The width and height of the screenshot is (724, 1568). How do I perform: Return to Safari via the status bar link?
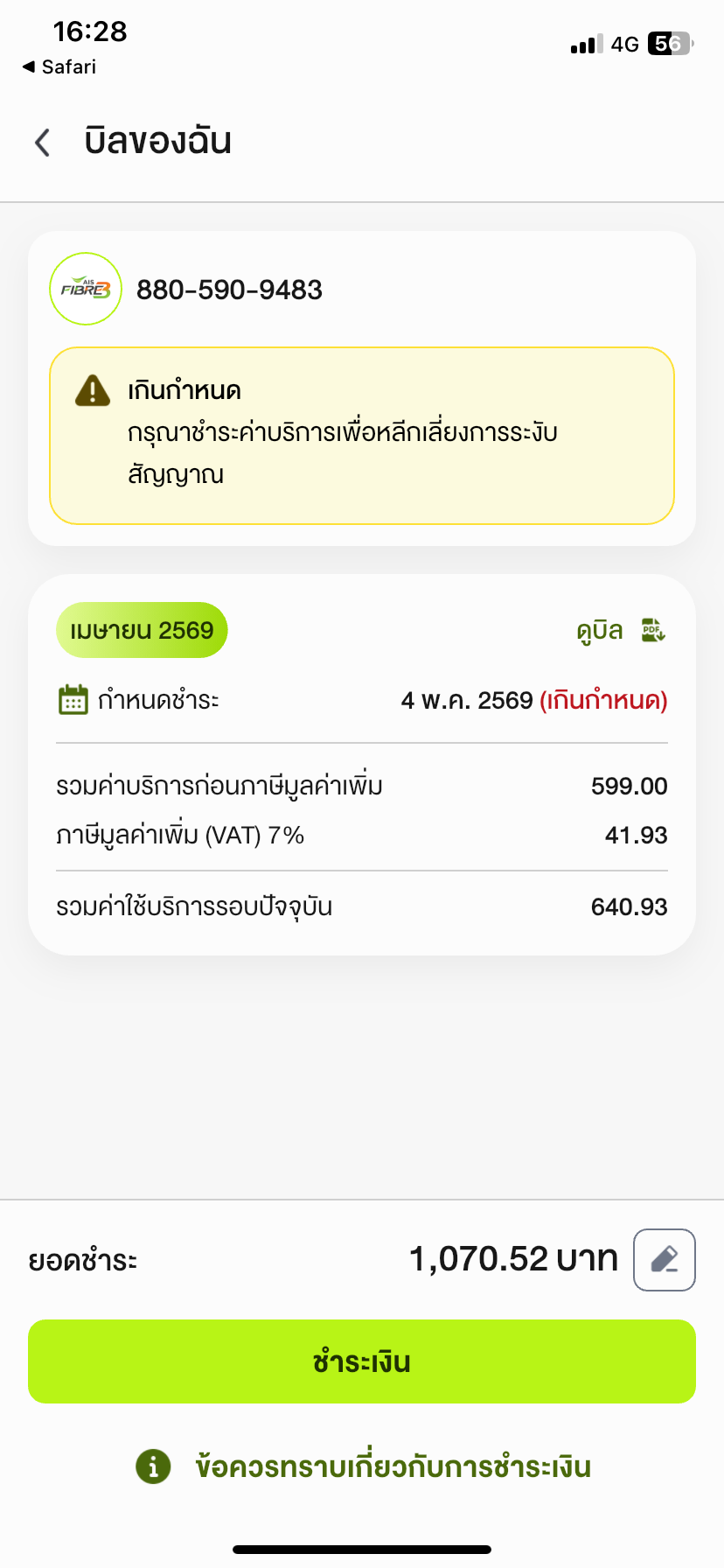59,66
